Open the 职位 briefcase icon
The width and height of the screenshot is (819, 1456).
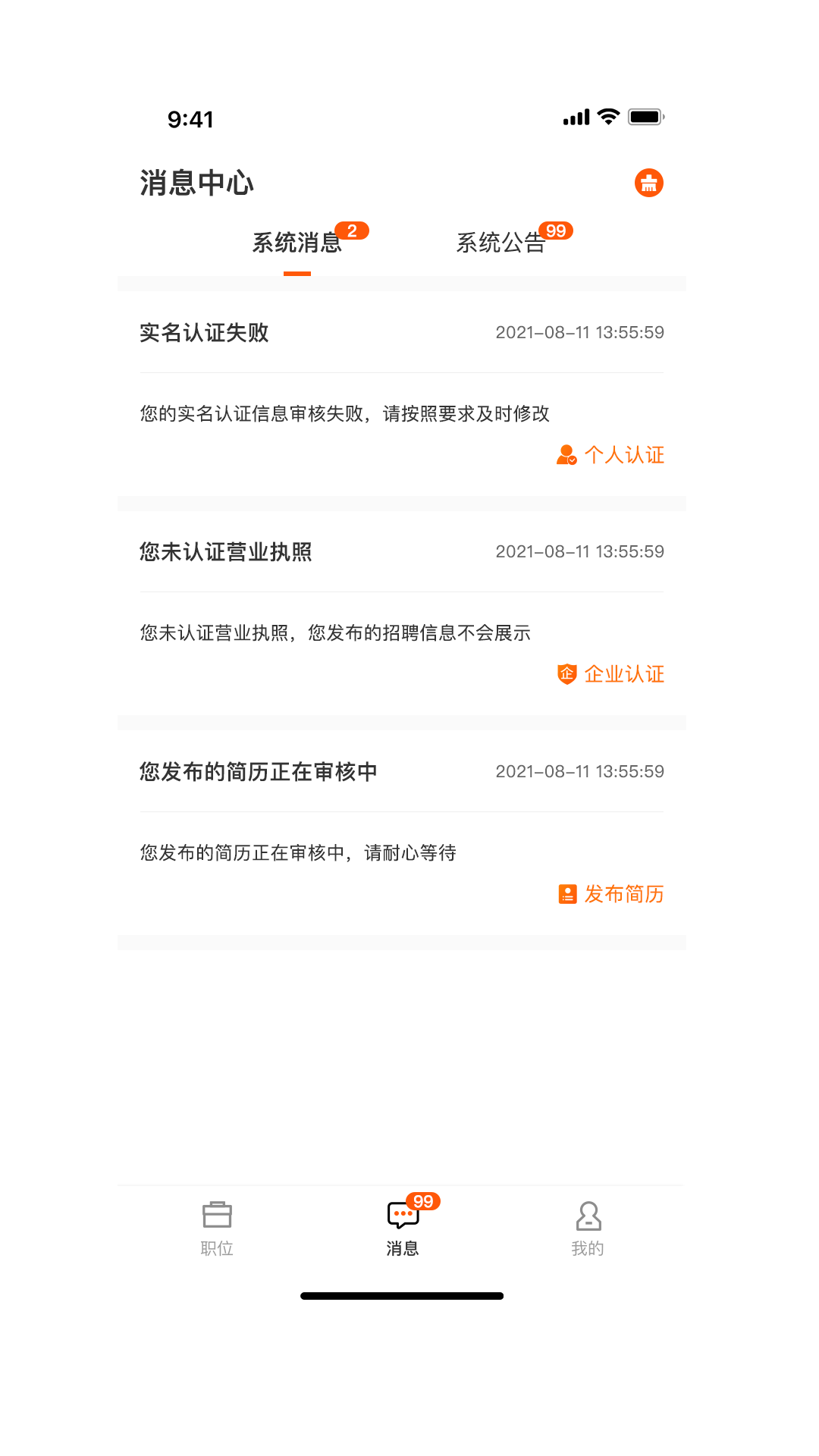click(x=218, y=1214)
